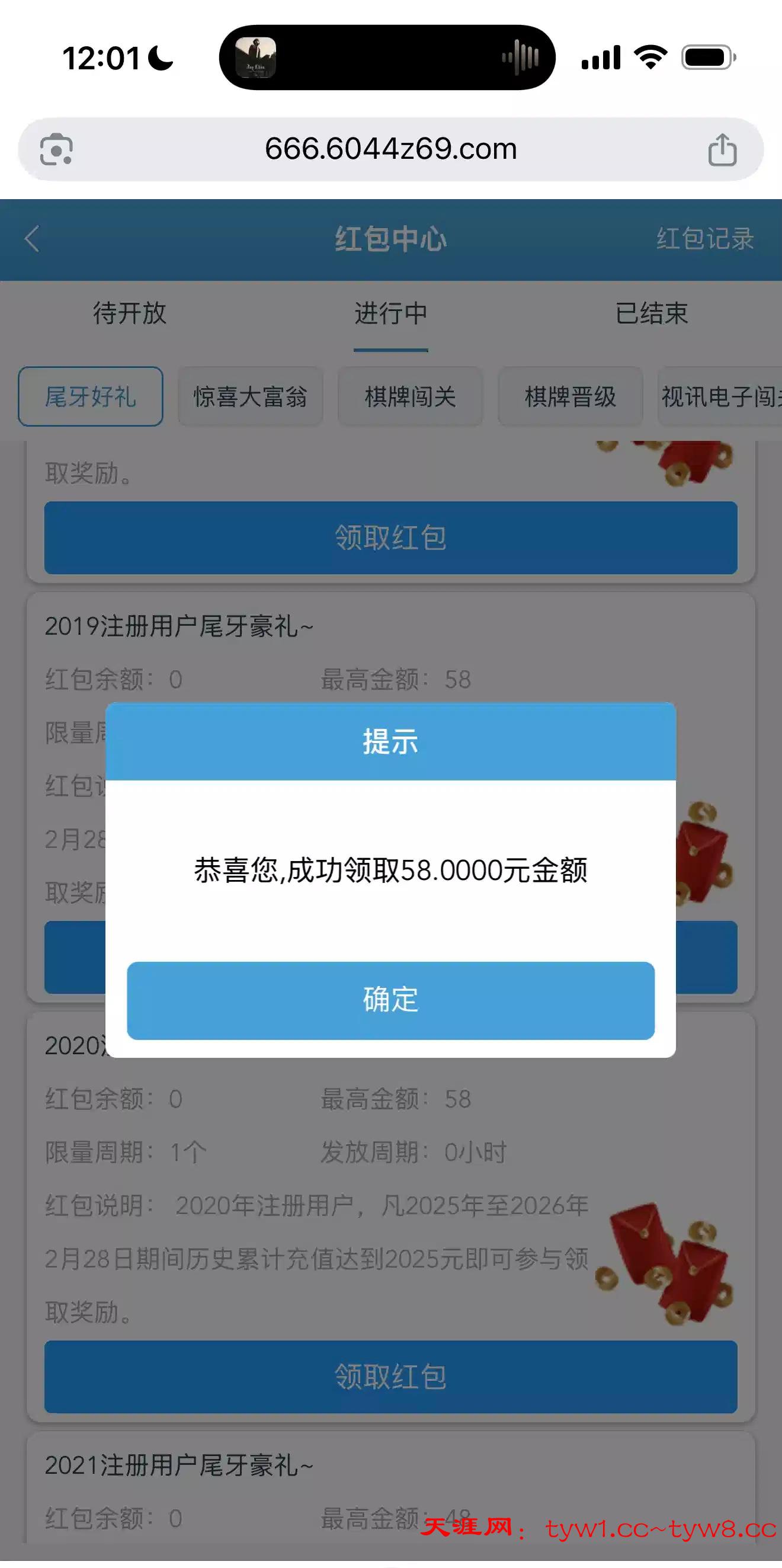This screenshot has width=782, height=1568.
Task: Go back using the header arrow
Action: [32, 239]
